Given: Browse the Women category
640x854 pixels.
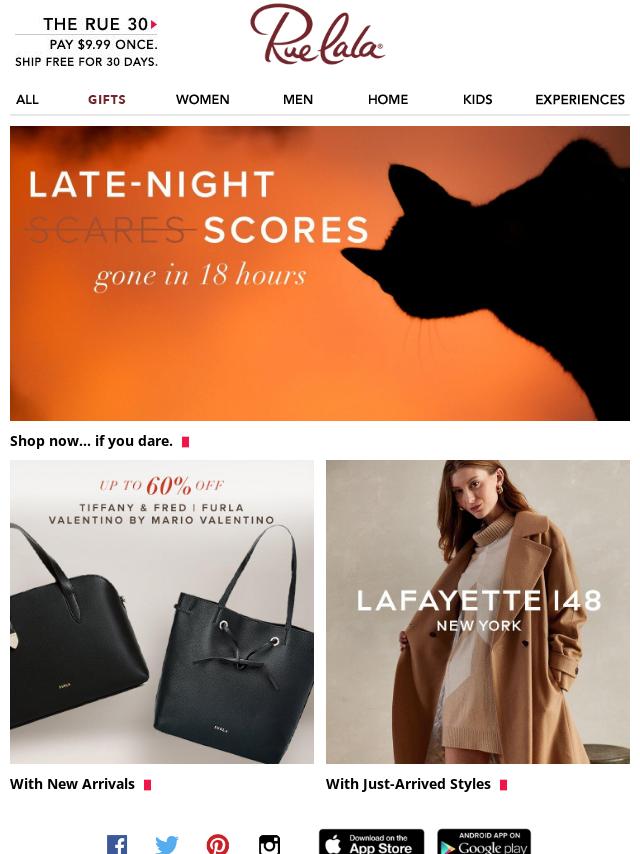Looking at the screenshot, I should (202, 99).
